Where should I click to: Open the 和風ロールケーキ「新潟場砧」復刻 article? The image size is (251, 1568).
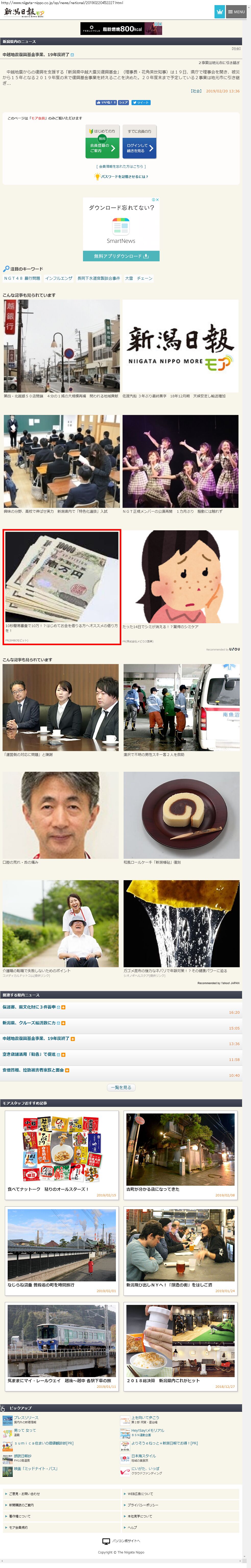pos(181,815)
